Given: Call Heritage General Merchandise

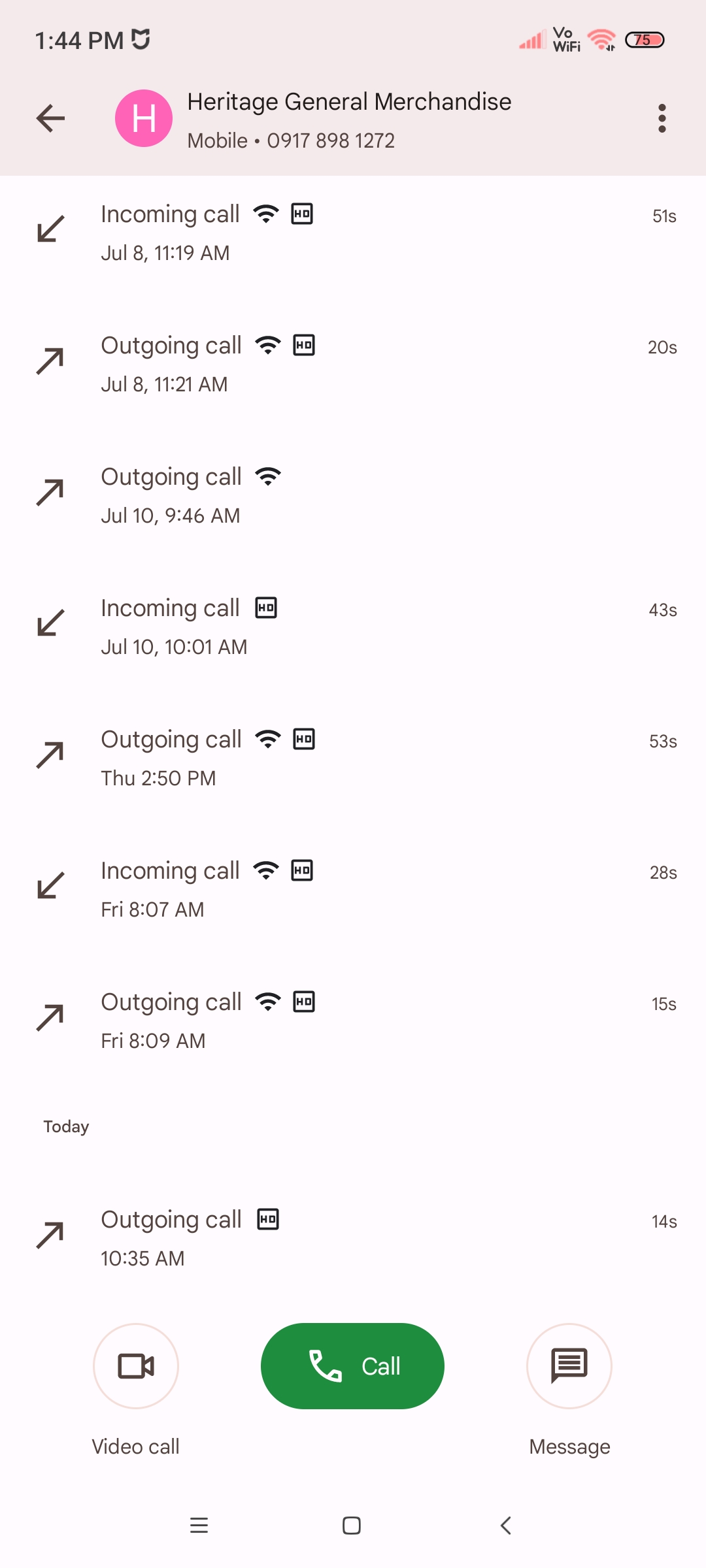Looking at the screenshot, I should coord(352,1366).
